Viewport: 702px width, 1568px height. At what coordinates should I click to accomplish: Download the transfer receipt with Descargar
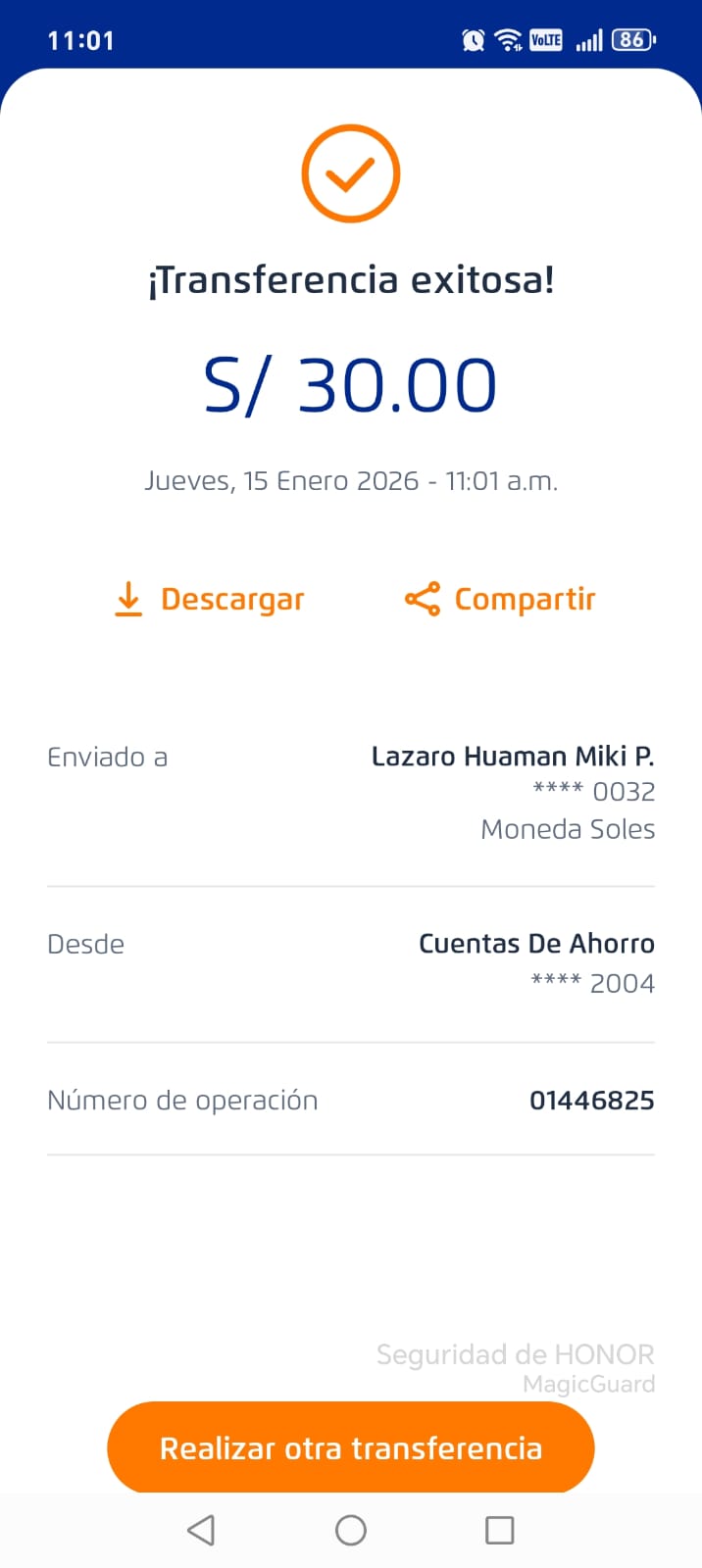(x=210, y=599)
